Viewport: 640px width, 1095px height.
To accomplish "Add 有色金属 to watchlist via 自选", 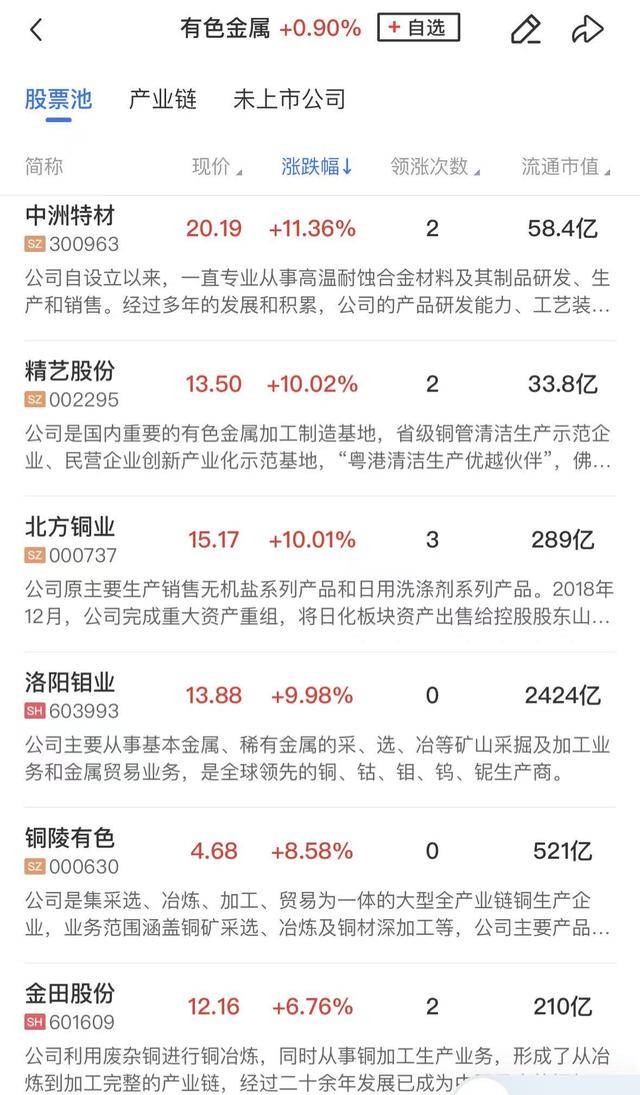I will coord(418,28).
